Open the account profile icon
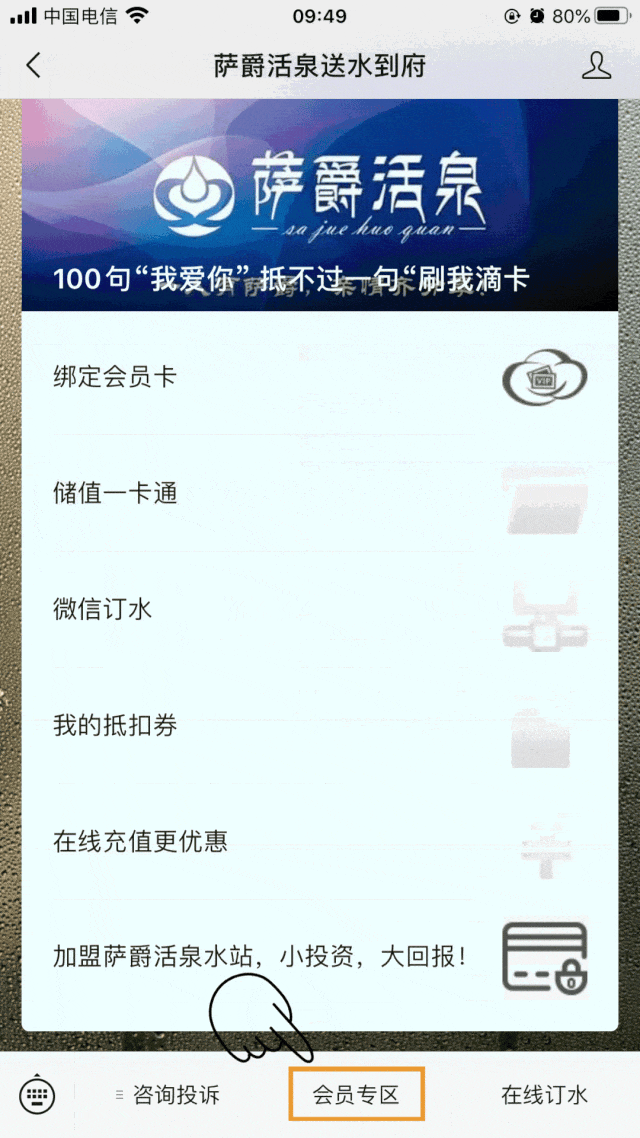 (x=596, y=65)
